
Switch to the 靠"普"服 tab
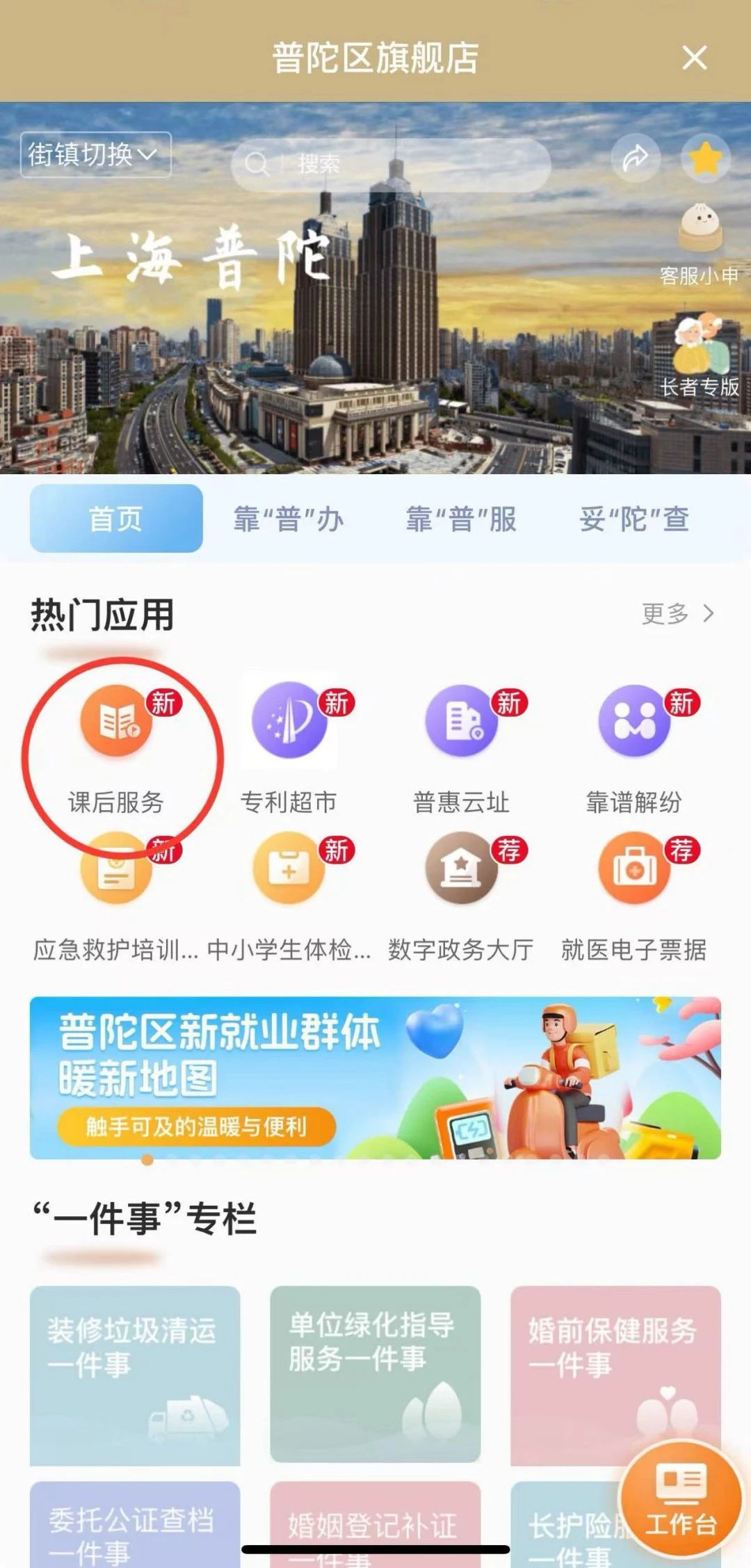pos(461,519)
